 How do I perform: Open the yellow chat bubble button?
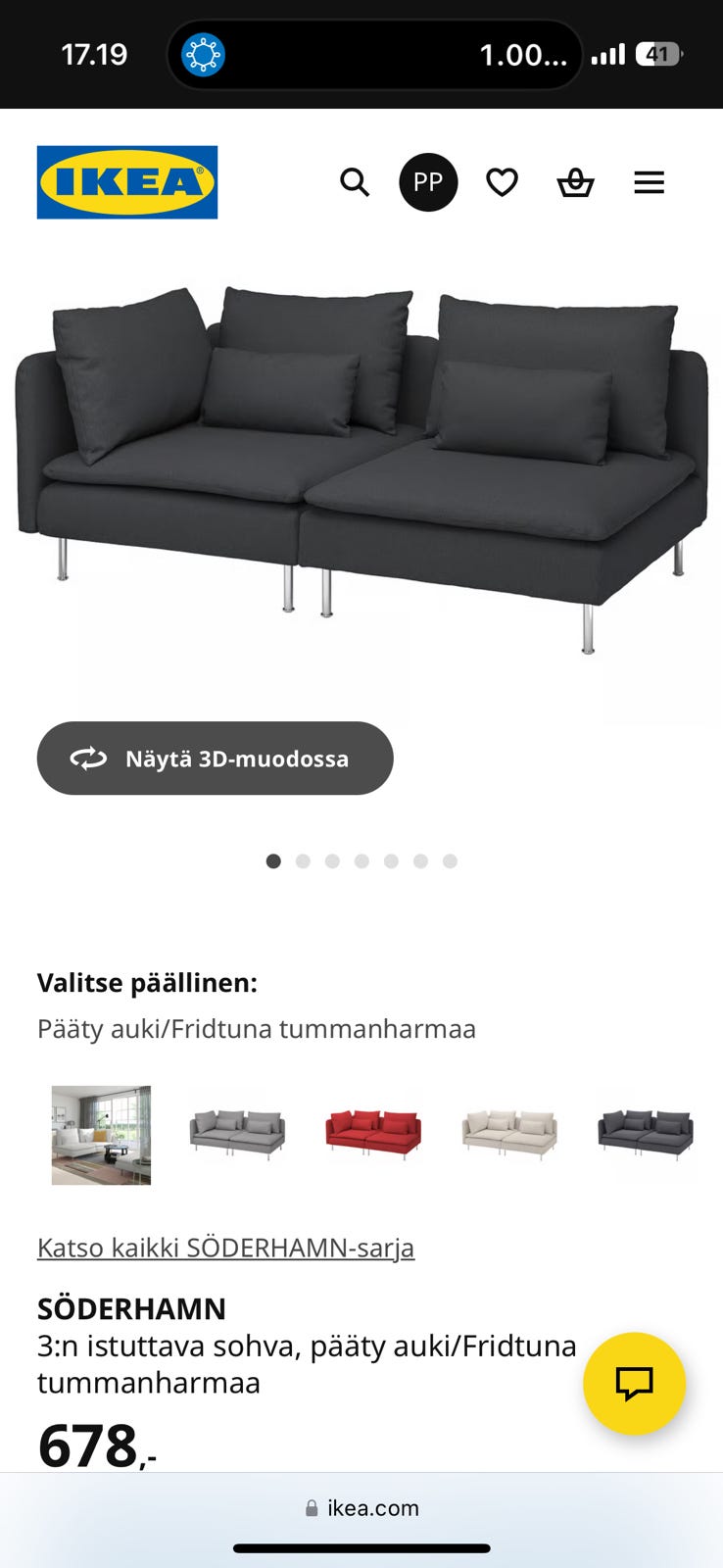click(634, 1383)
